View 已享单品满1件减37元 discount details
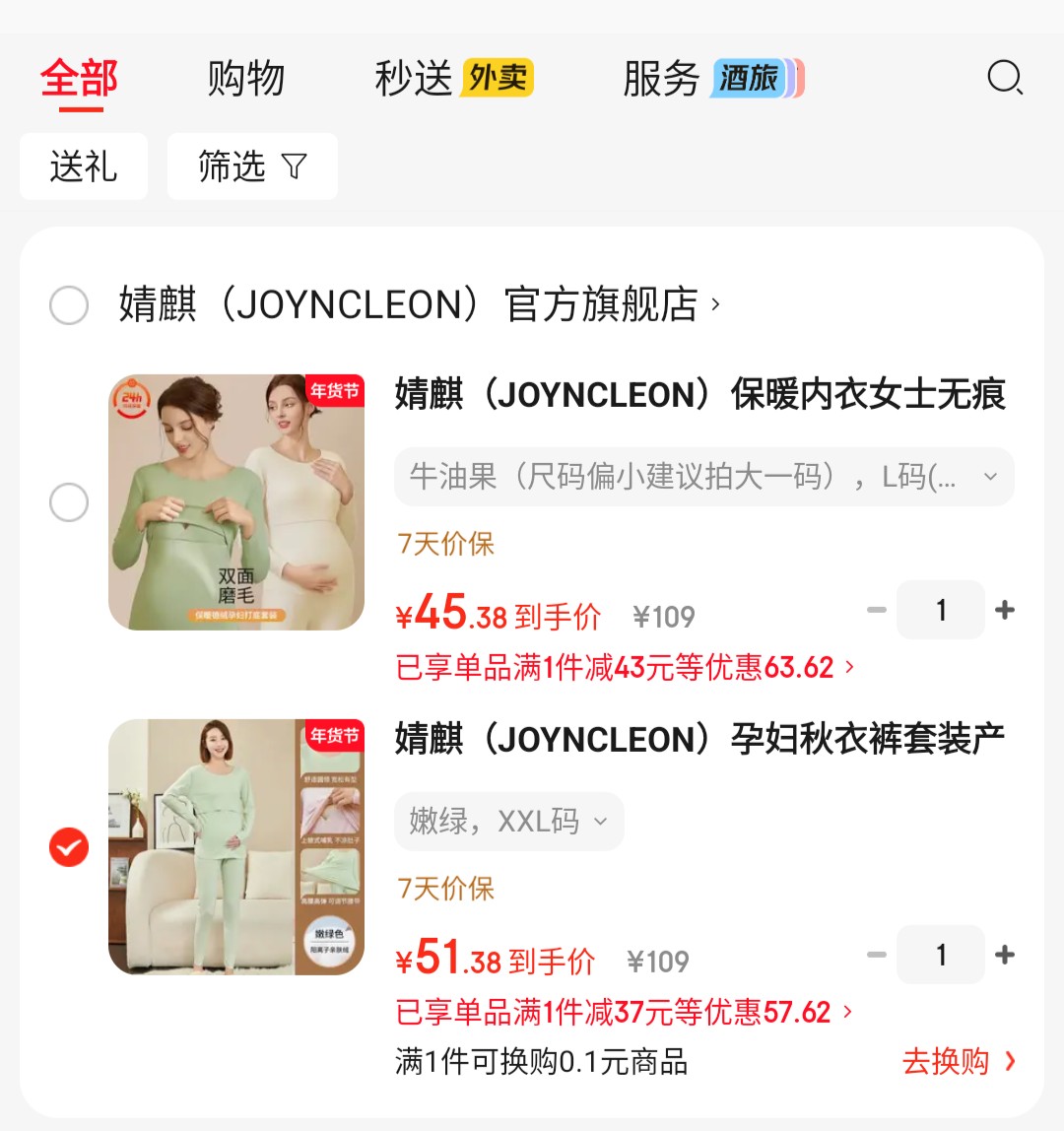The image size is (1064, 1131). [x=623, y=1012]
